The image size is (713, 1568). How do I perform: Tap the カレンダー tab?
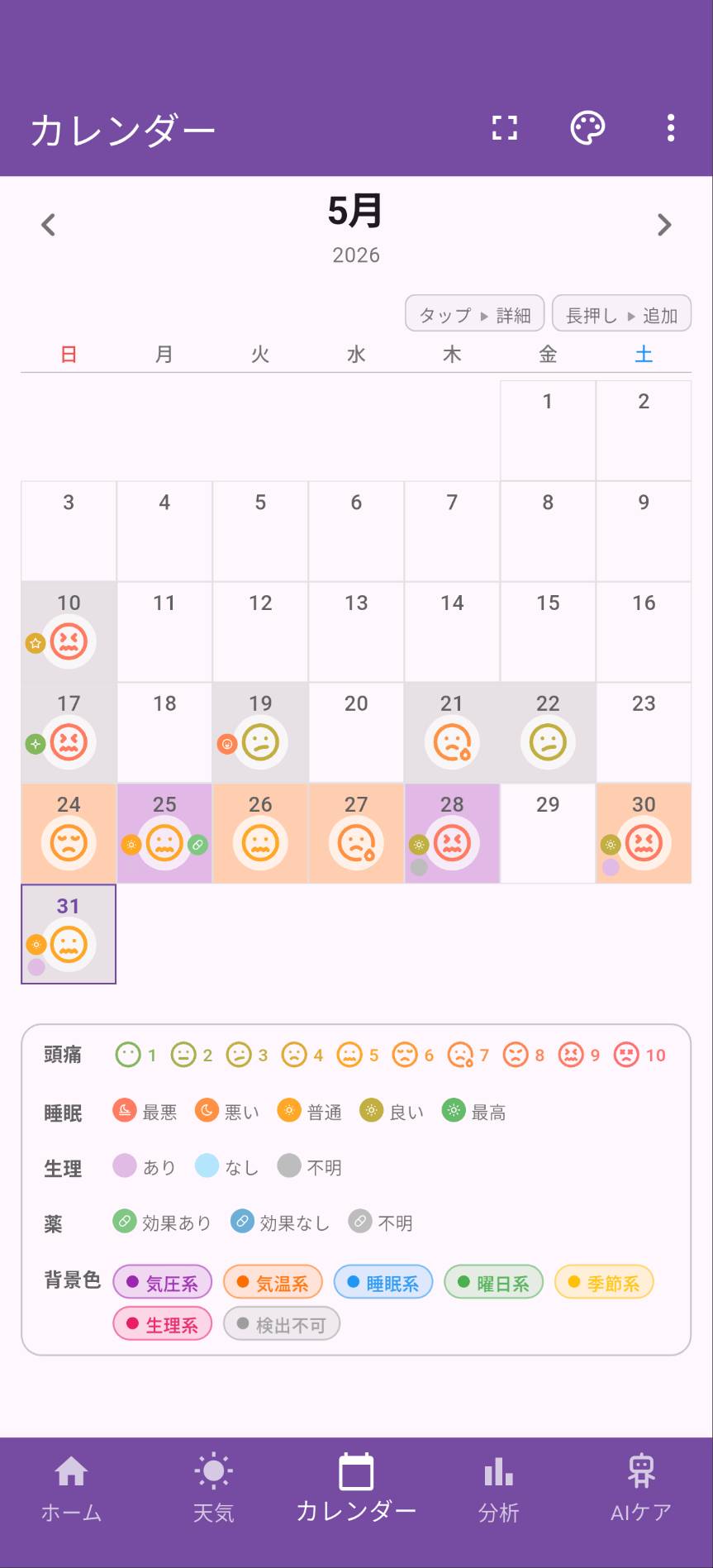[356, 1491]
